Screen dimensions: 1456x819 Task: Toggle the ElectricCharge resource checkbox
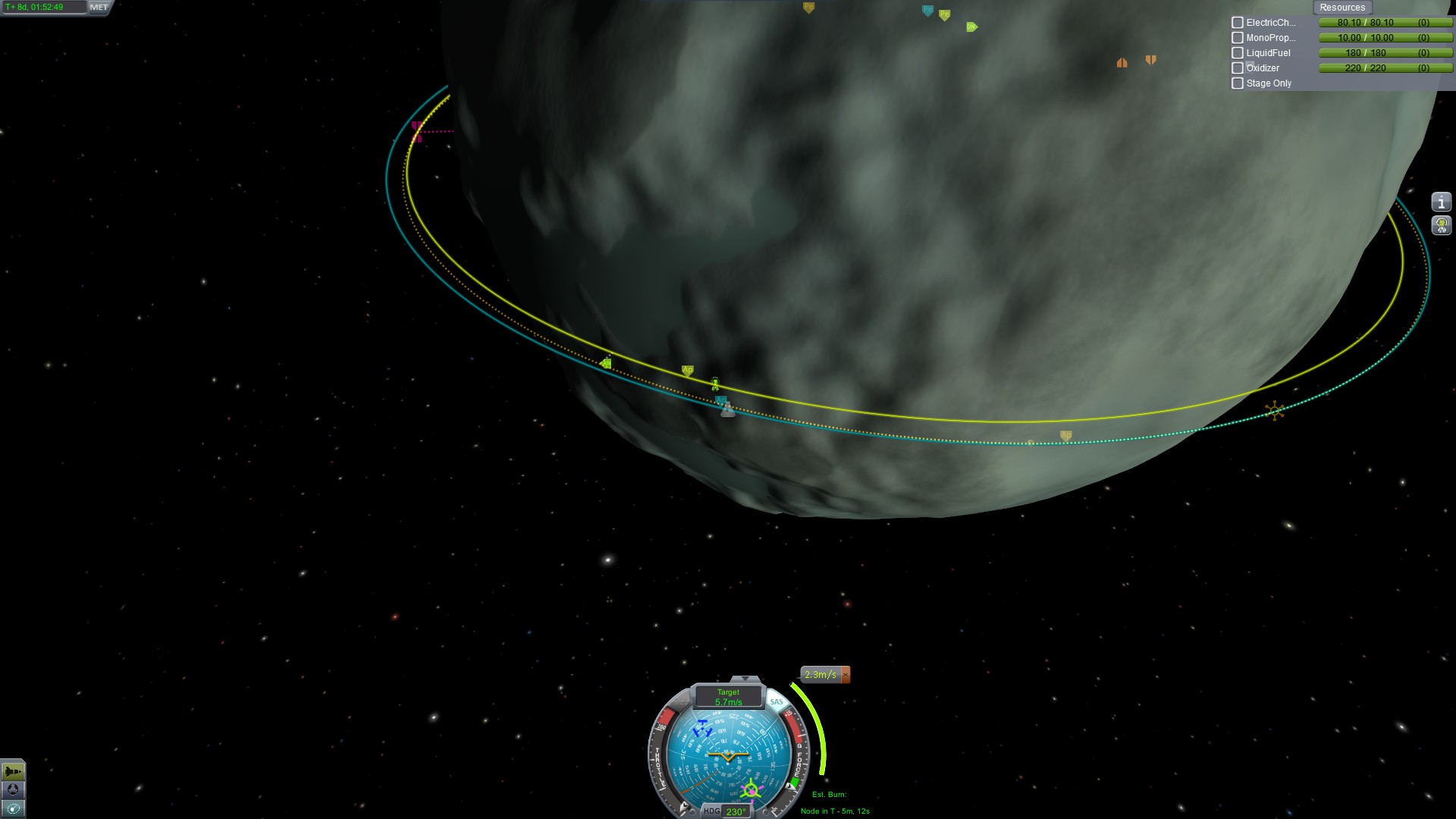(x=1238, y=23)
